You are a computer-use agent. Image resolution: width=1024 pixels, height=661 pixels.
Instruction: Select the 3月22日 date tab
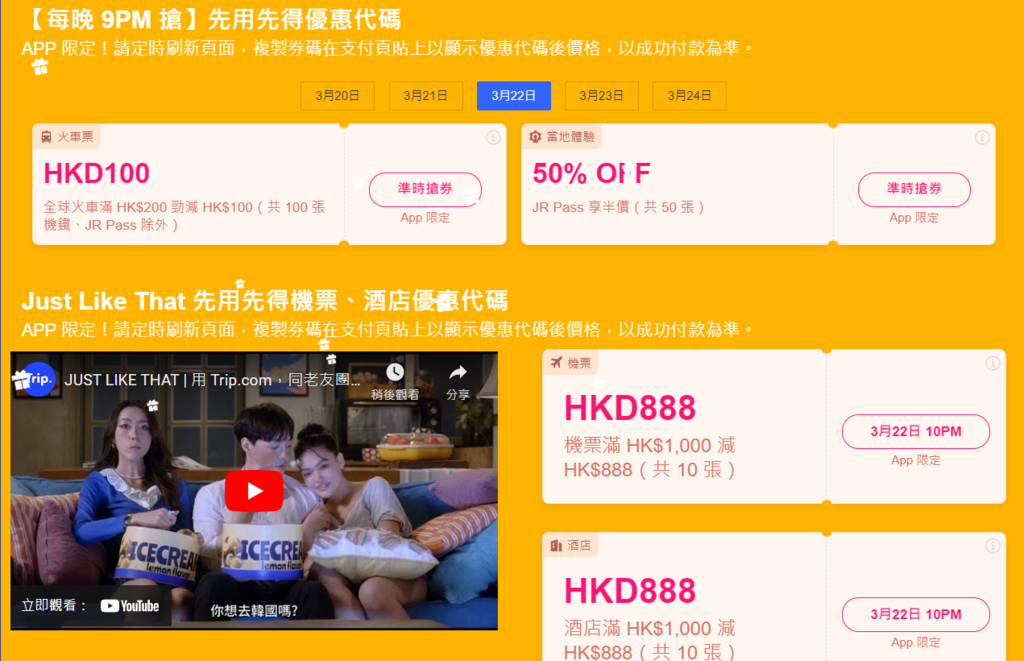click(x=513, y=96)
